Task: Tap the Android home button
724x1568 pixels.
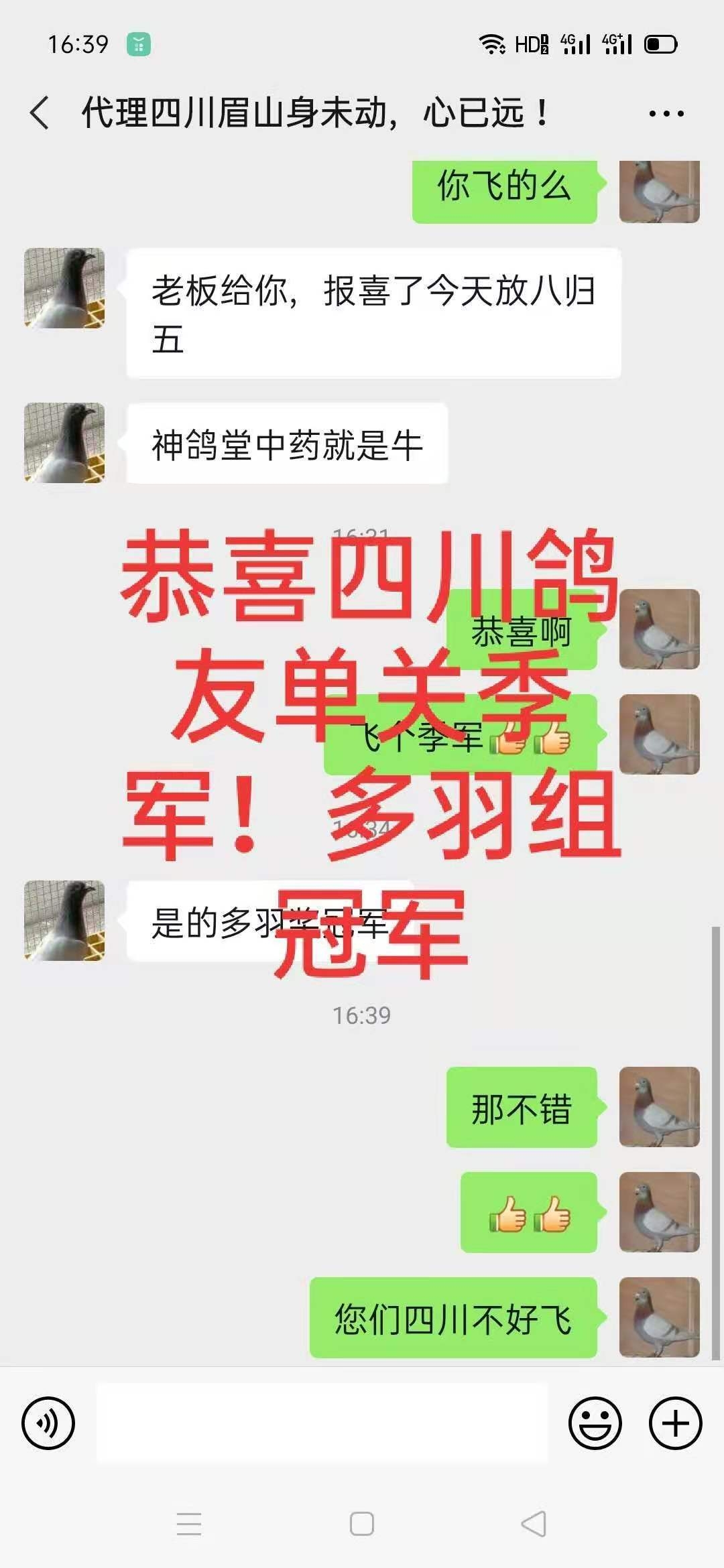Action: (362, 1524)
